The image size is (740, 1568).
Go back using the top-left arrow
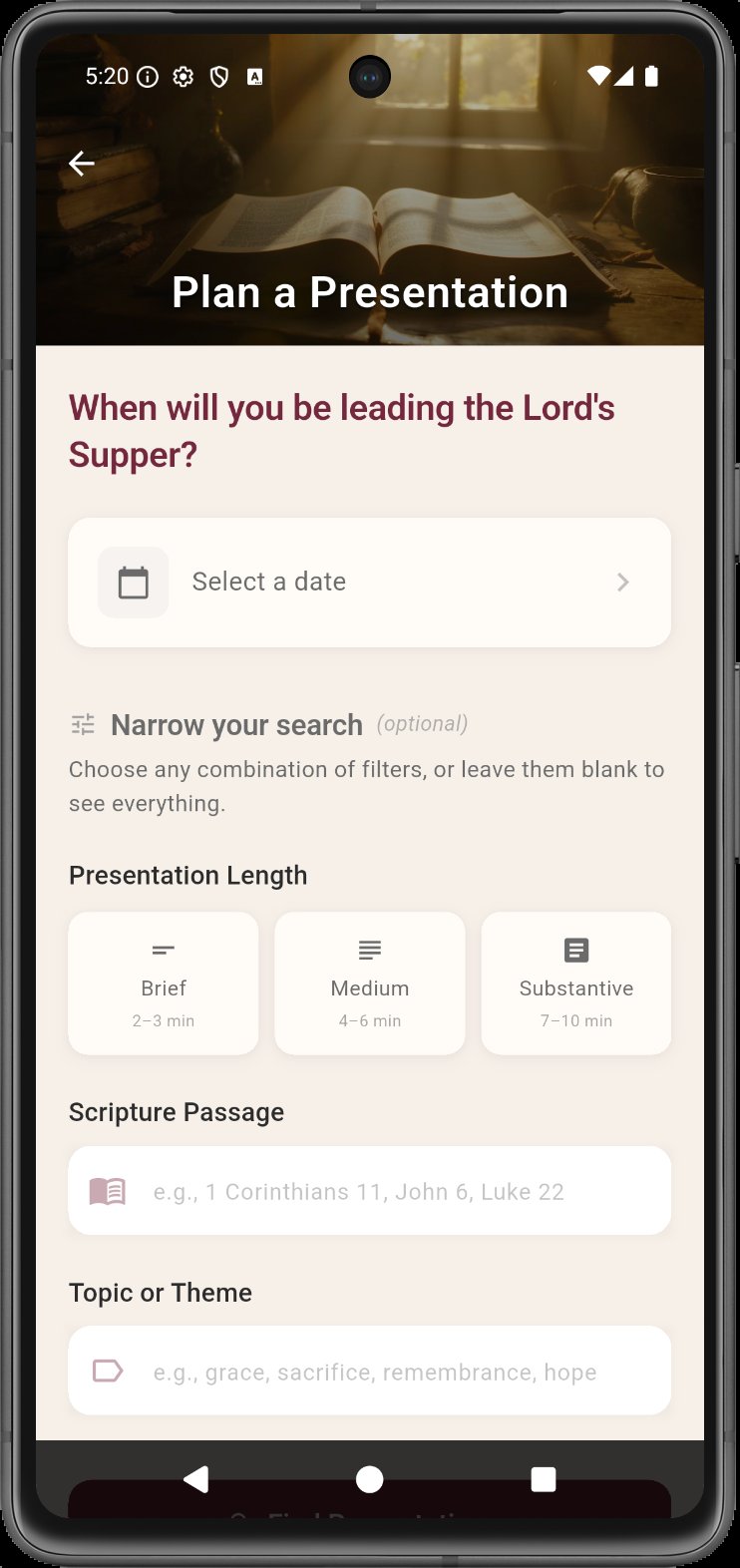[82, 164]
